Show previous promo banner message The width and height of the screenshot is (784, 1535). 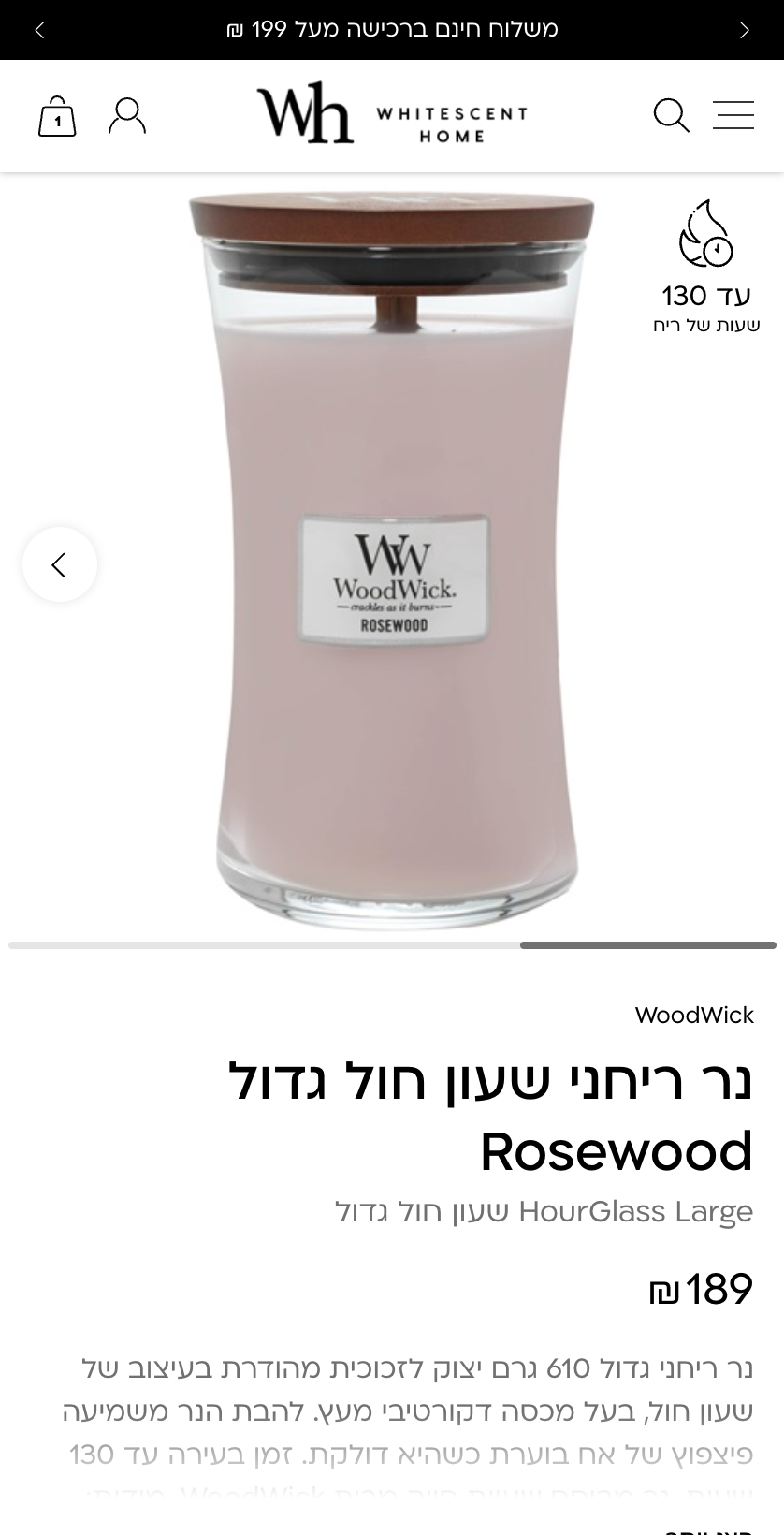pos(39,30)
